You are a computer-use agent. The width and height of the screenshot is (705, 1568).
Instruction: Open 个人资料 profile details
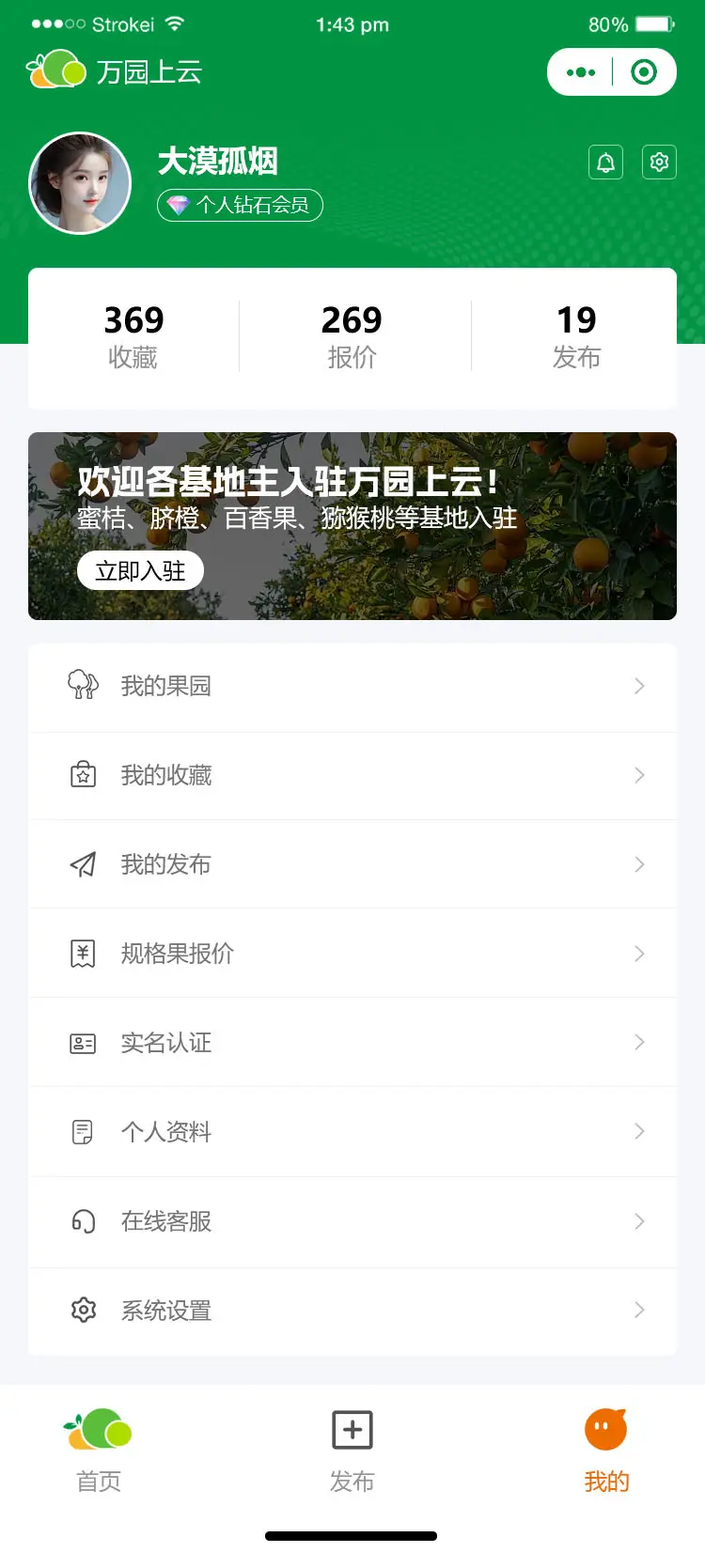(x=352, y=1132)
